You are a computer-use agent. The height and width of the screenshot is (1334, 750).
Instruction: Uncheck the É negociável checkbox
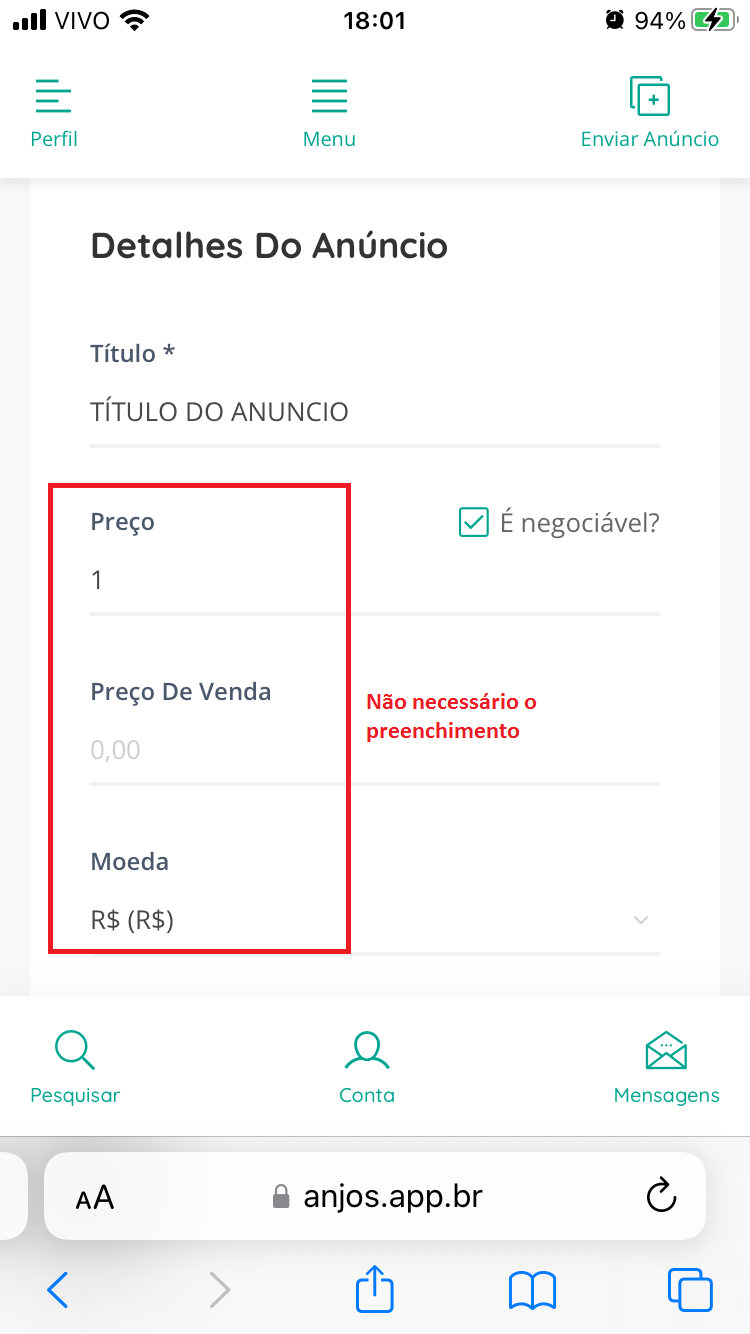tap(473, 522)
